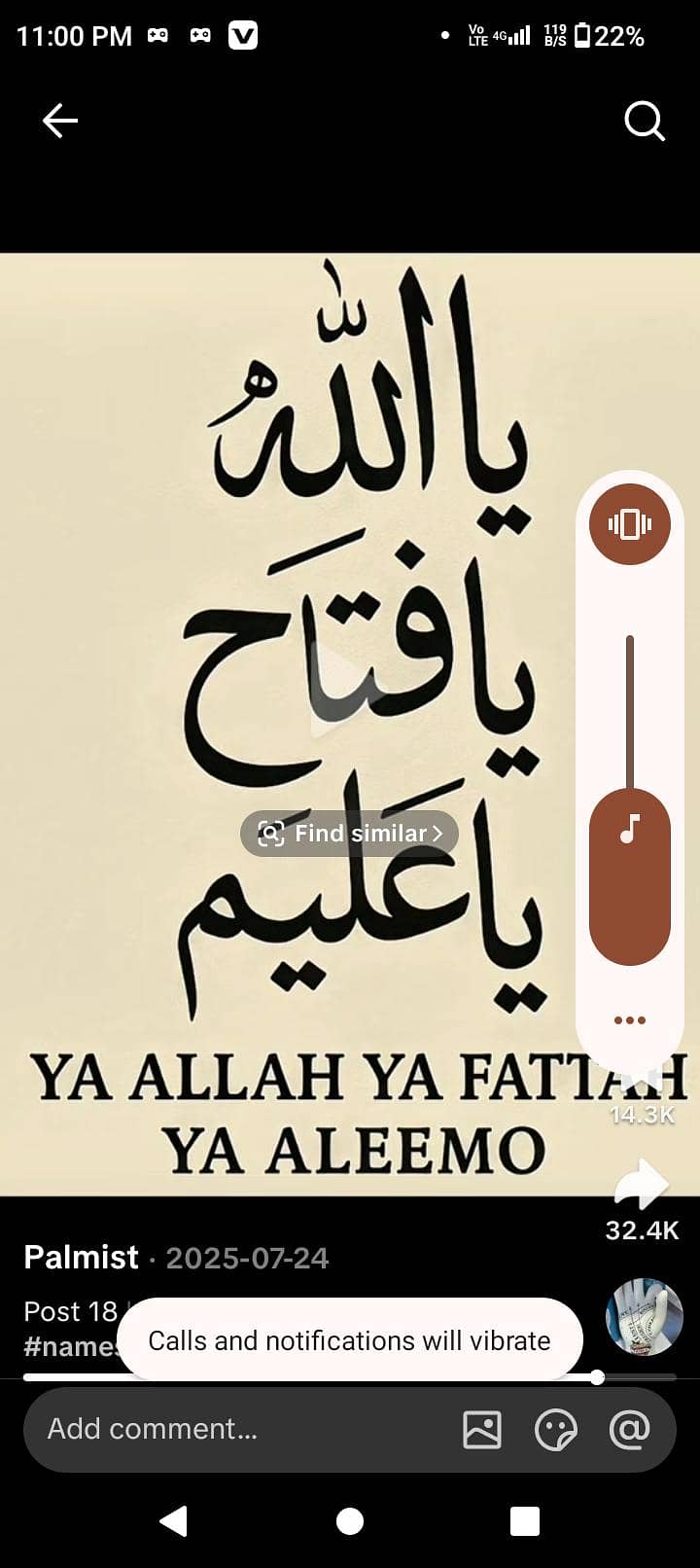The height and width of the screenshot is (1568, 700).
Task: Tap the system home button
Action: point(350,1520)
